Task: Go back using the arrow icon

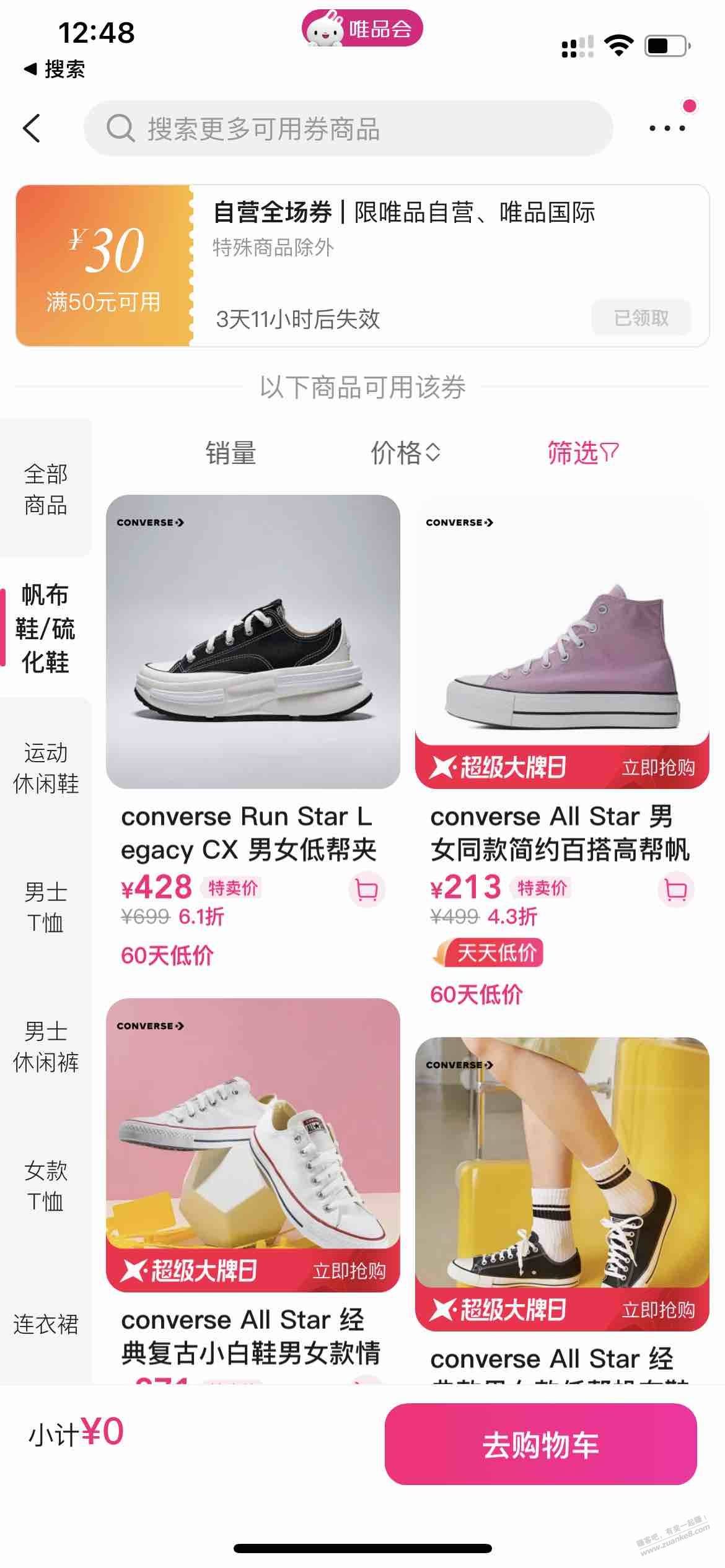Action: pyautogui.click(x=32, y=128)
